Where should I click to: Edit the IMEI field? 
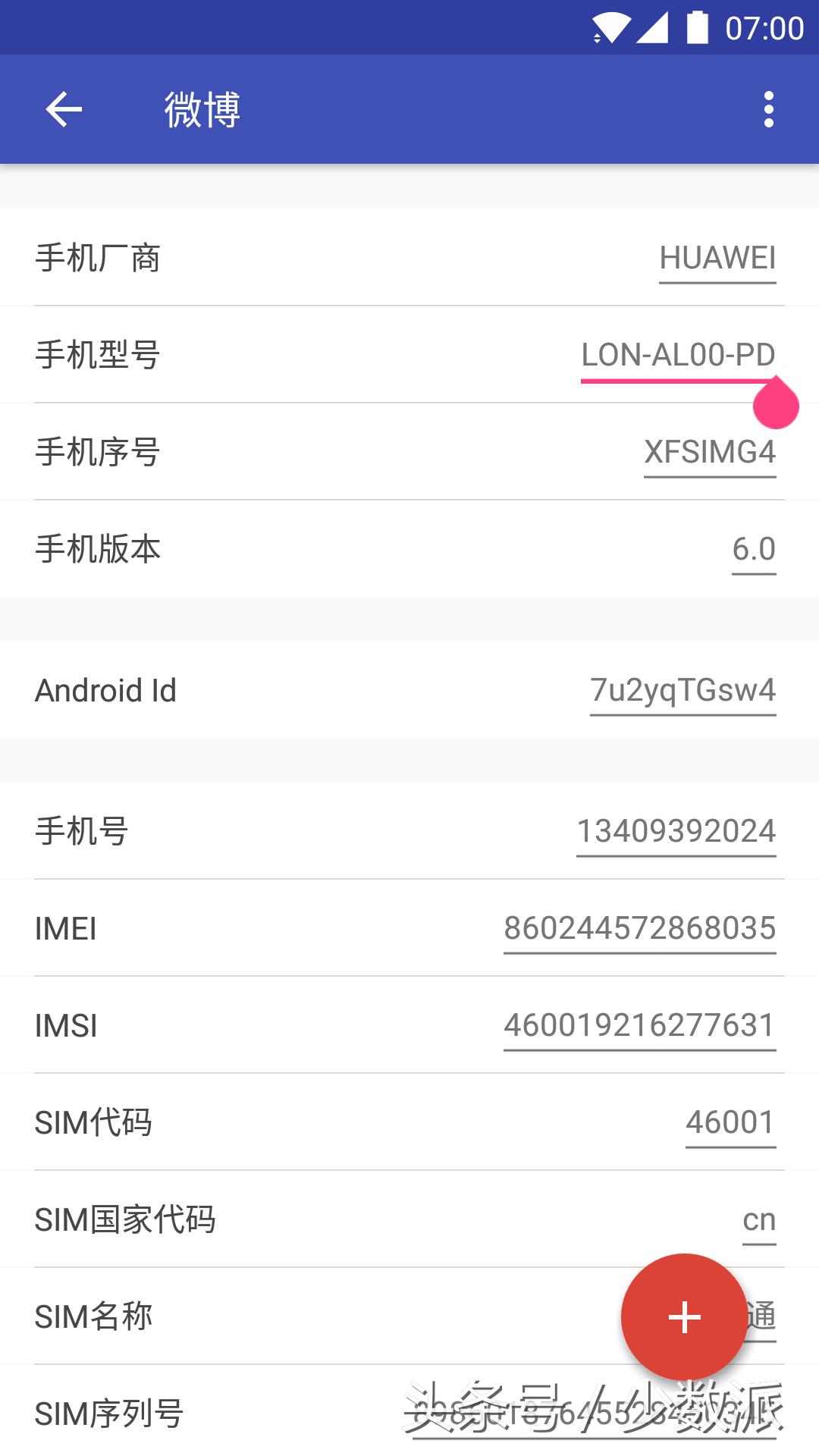coord(639,928)
